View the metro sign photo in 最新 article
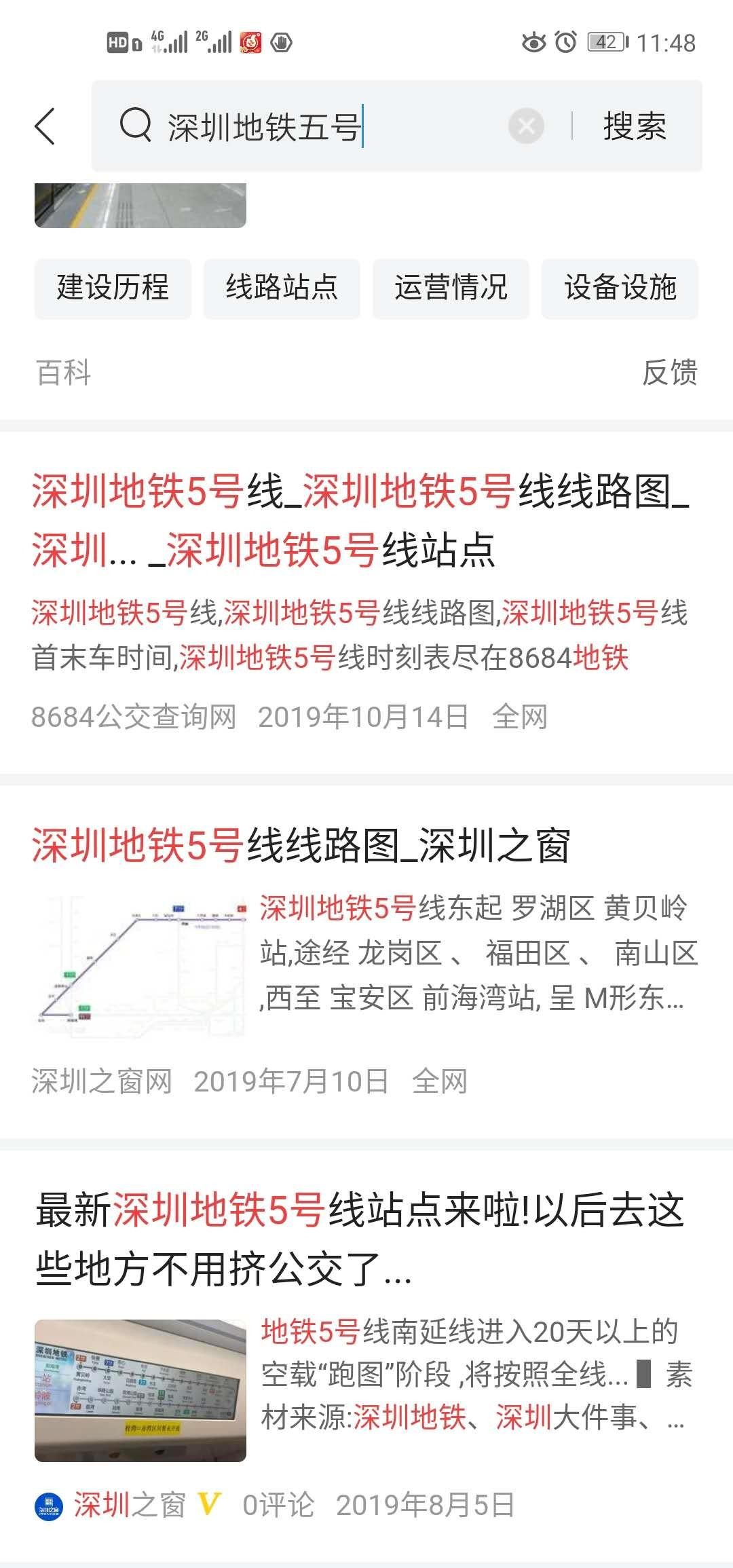This screenshot has height=1568, width=733. (140, 1390)
